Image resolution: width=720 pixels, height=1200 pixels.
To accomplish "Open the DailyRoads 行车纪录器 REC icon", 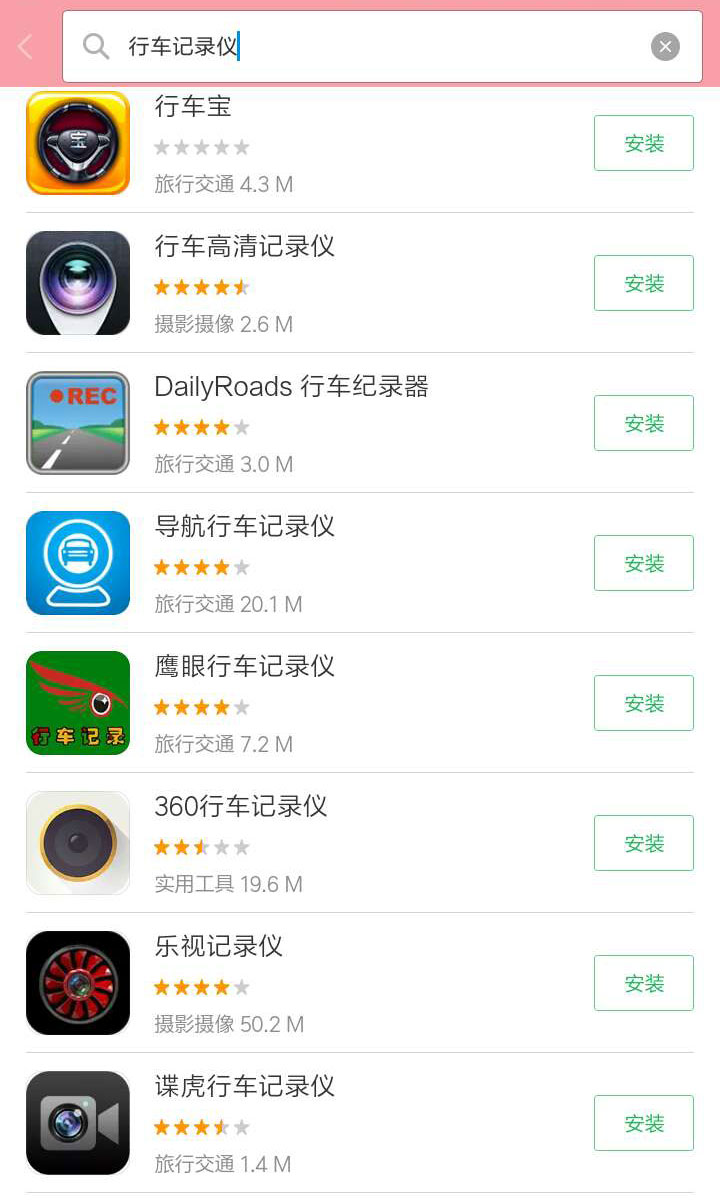I will tap(77, 423).
